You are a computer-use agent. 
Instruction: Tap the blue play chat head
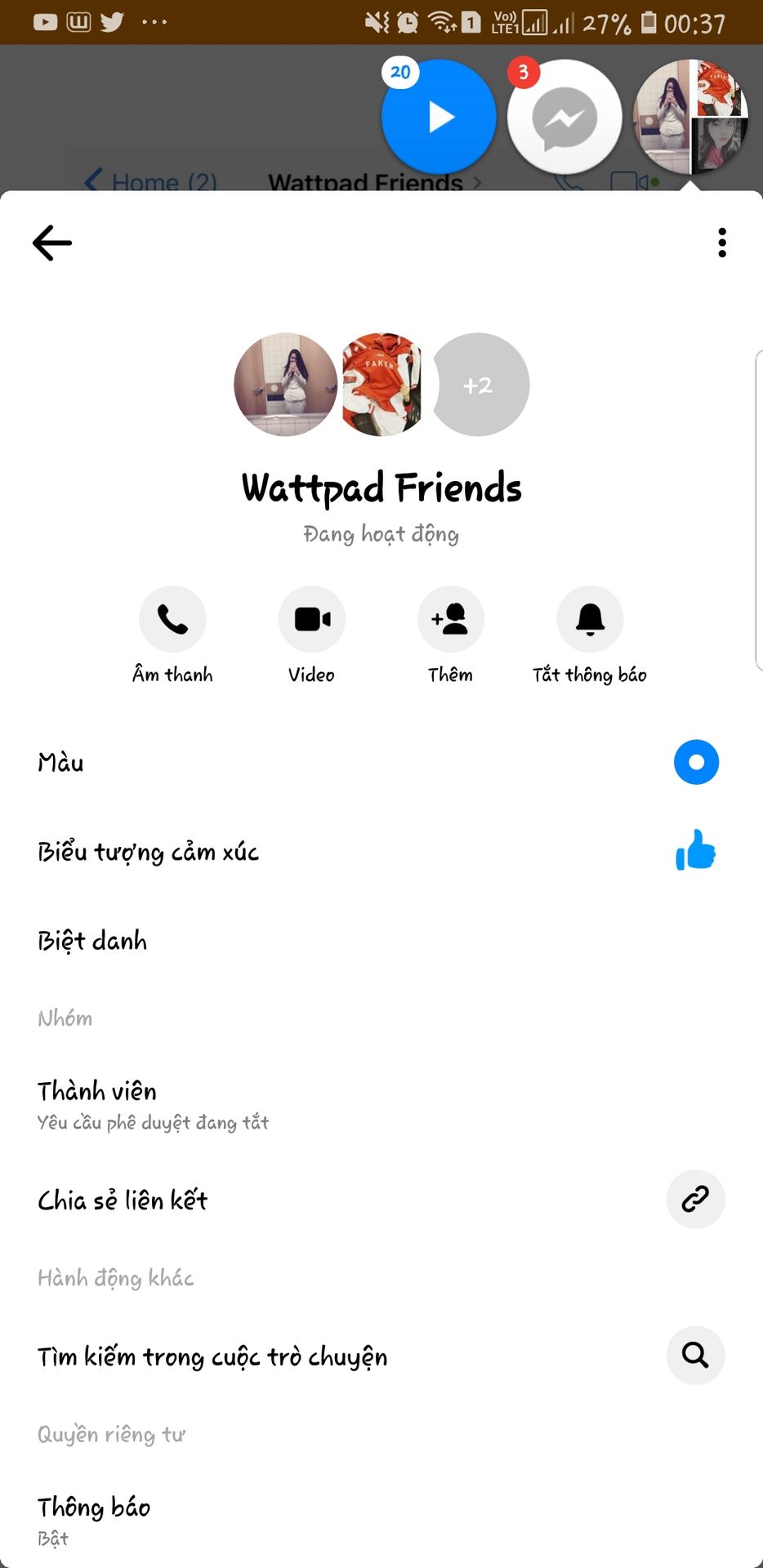439,117
